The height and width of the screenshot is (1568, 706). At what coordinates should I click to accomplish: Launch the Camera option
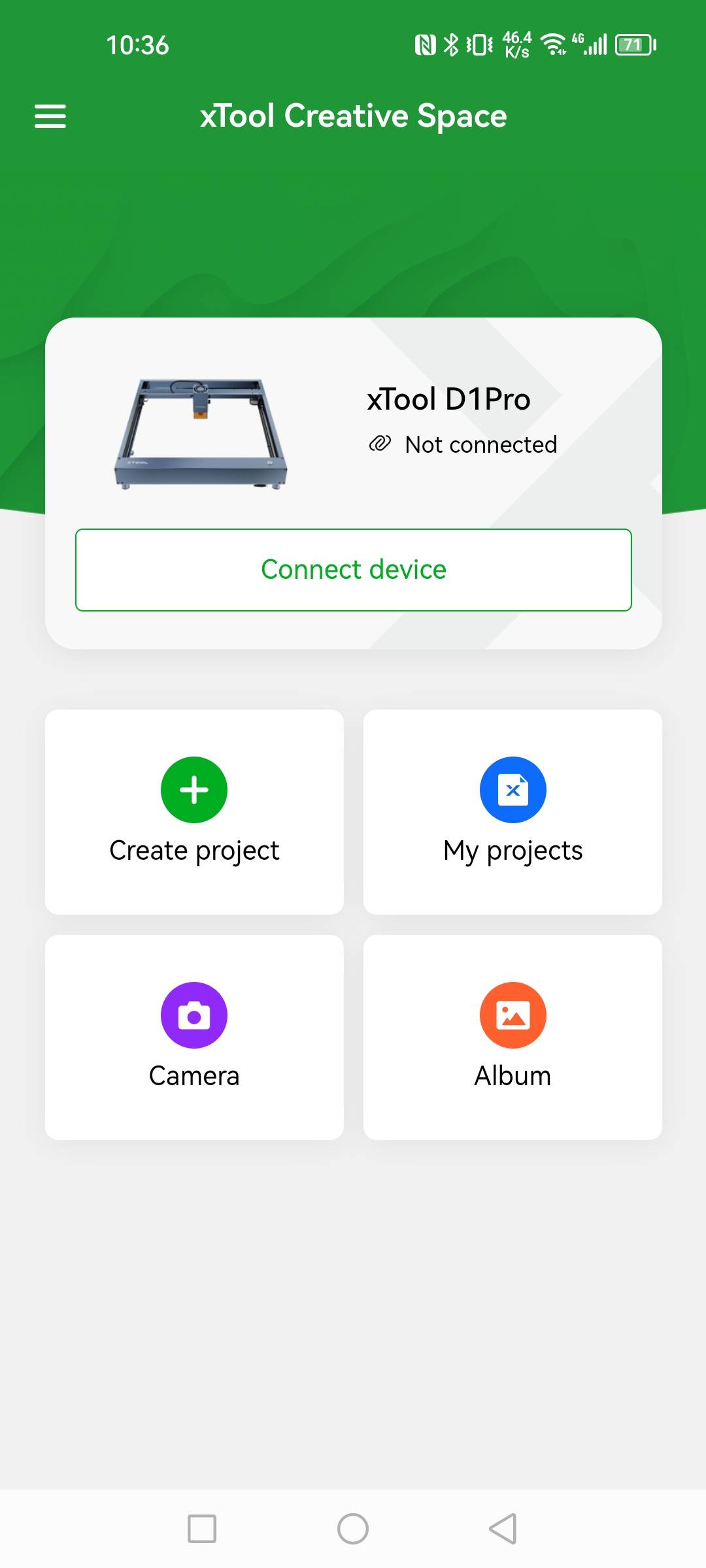(x=194, y=1037)
